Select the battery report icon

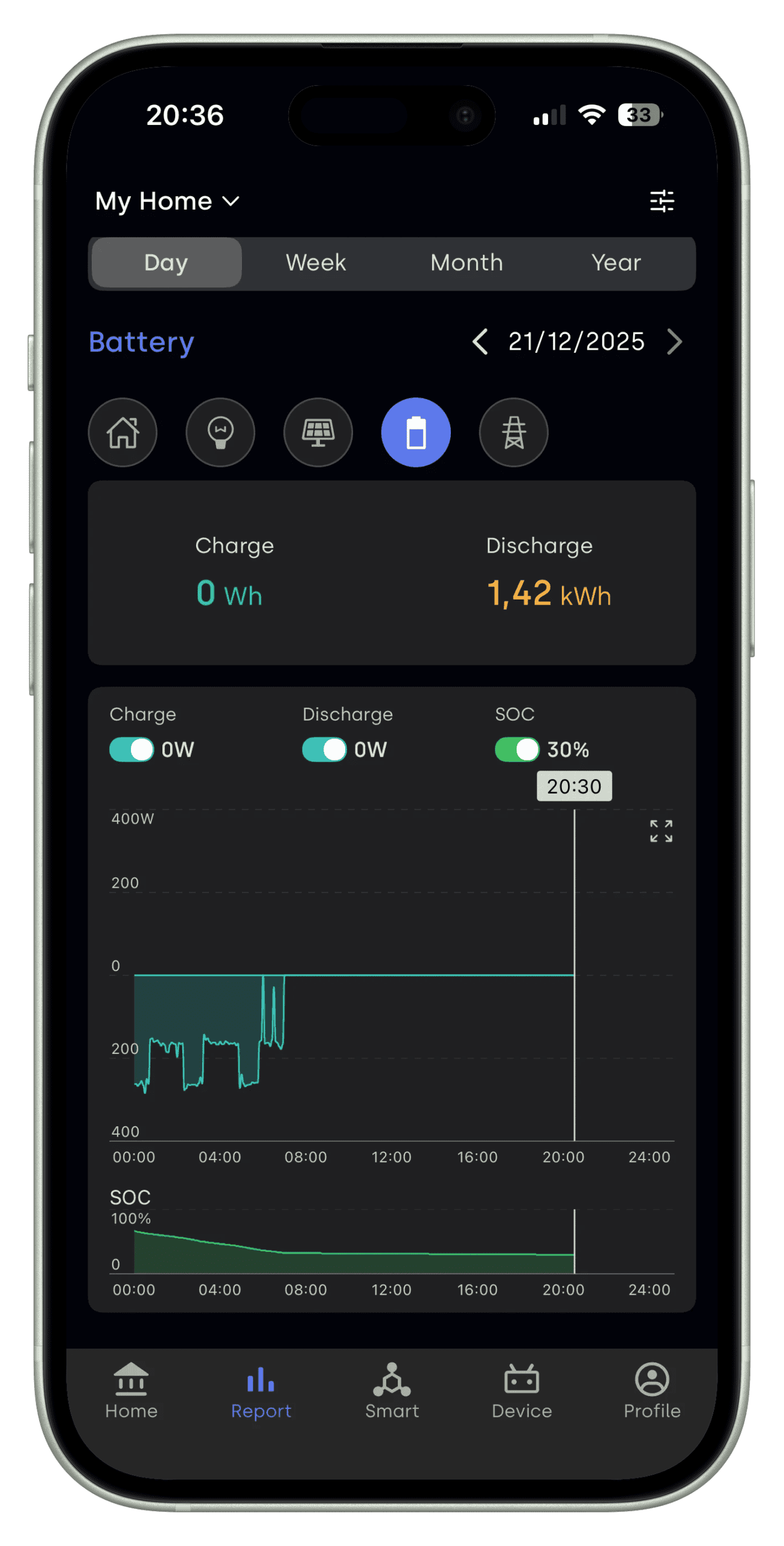[416, 432]
